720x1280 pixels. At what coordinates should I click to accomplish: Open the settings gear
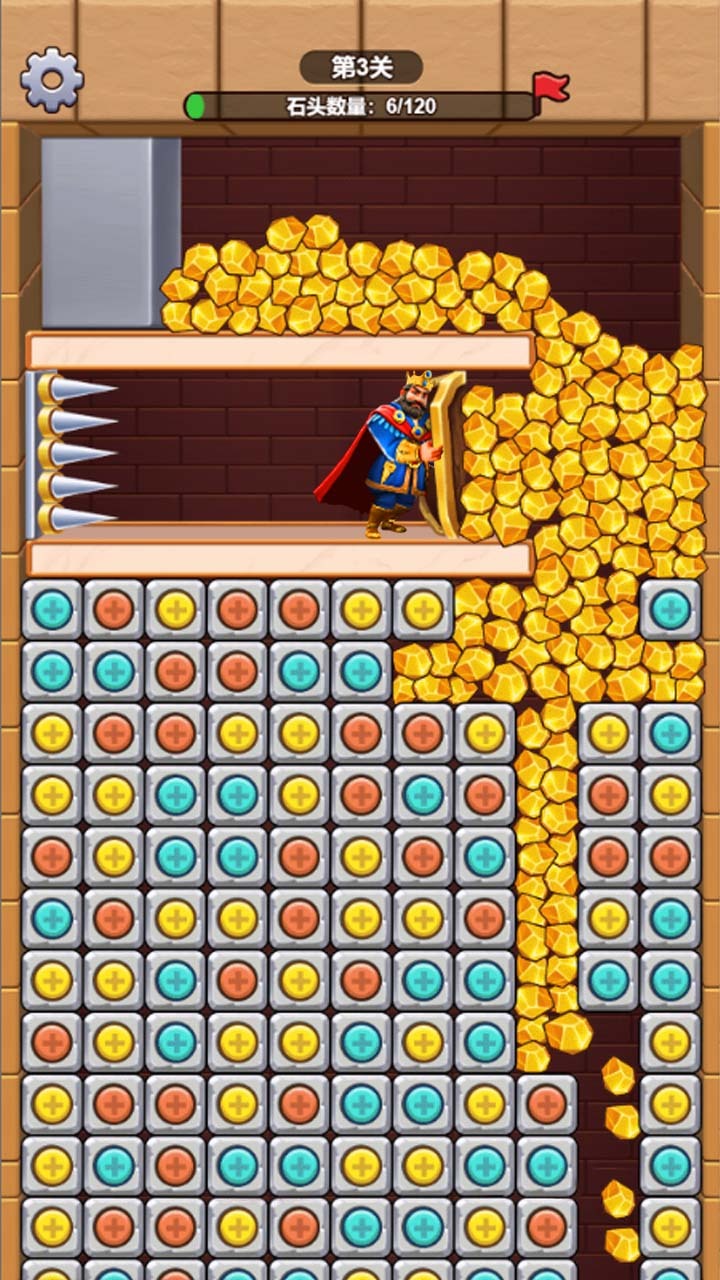(x=52, y=79)
